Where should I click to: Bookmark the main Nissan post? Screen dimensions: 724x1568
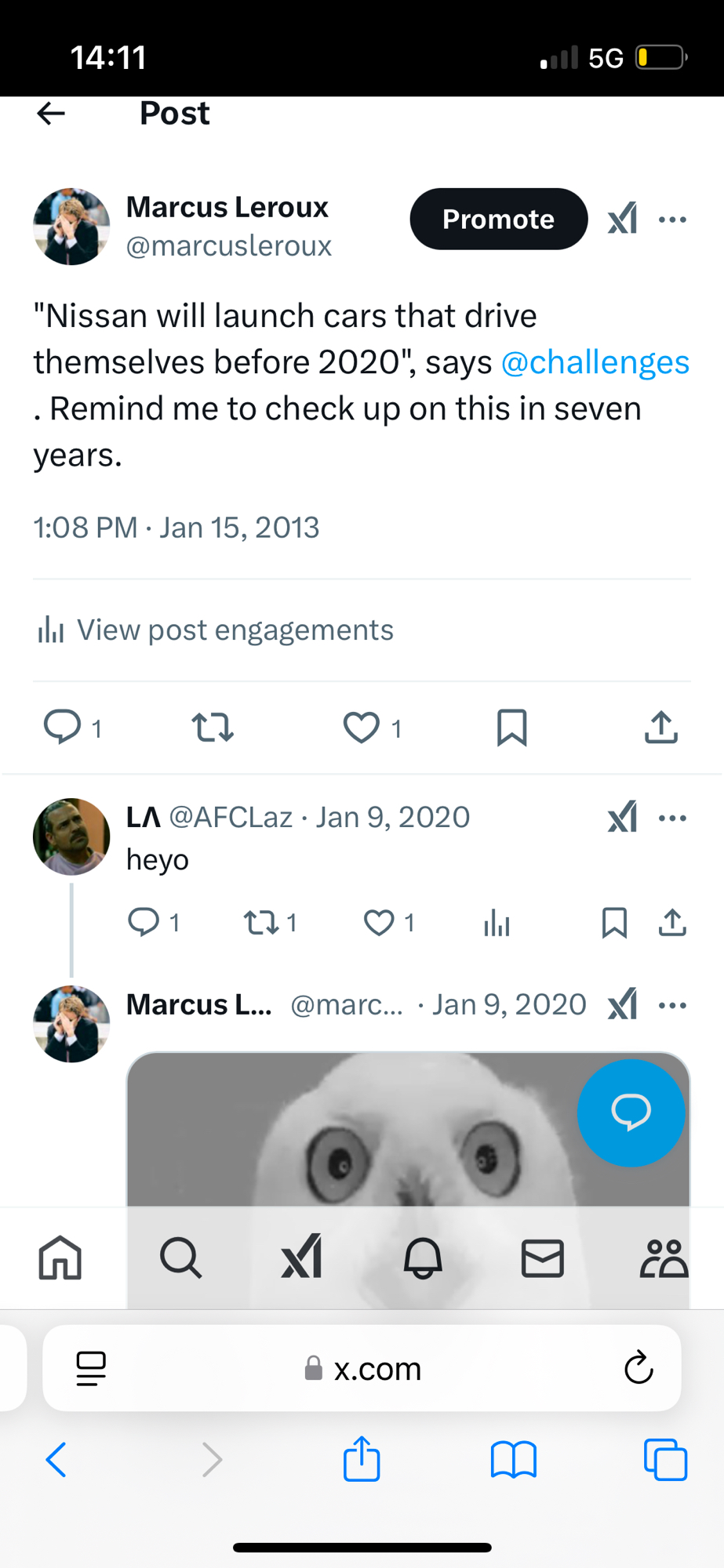[x=511, y=727]
